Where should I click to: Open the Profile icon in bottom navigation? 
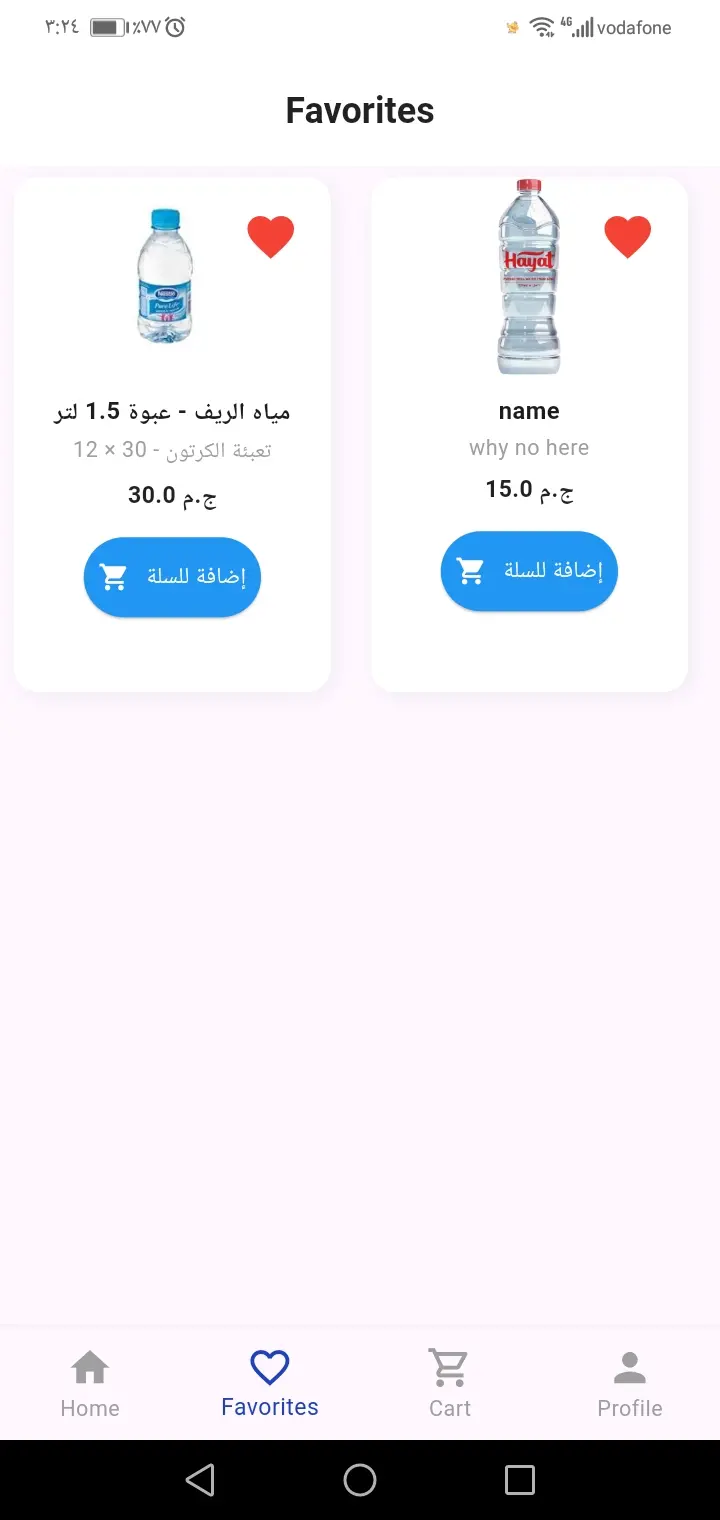point(629,1365)
